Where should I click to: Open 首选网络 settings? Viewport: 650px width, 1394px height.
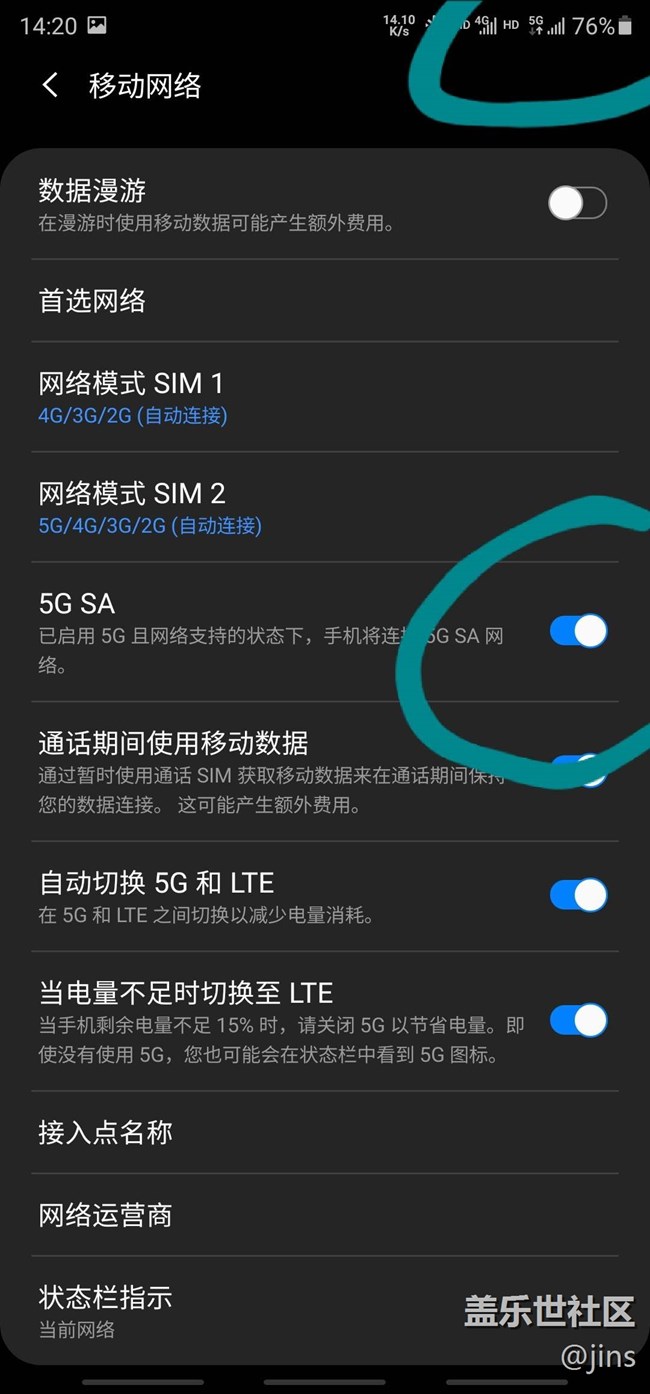tap(325, 301)
